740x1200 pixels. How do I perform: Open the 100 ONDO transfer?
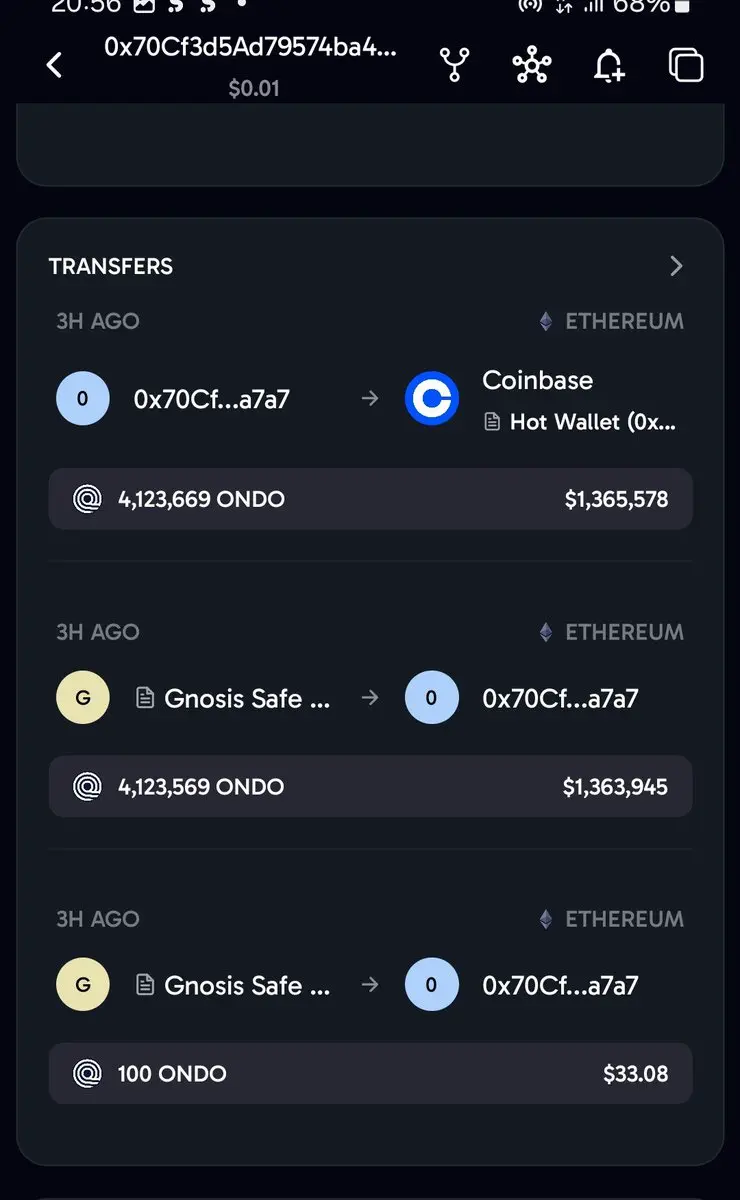click(x=370, y=1074)
